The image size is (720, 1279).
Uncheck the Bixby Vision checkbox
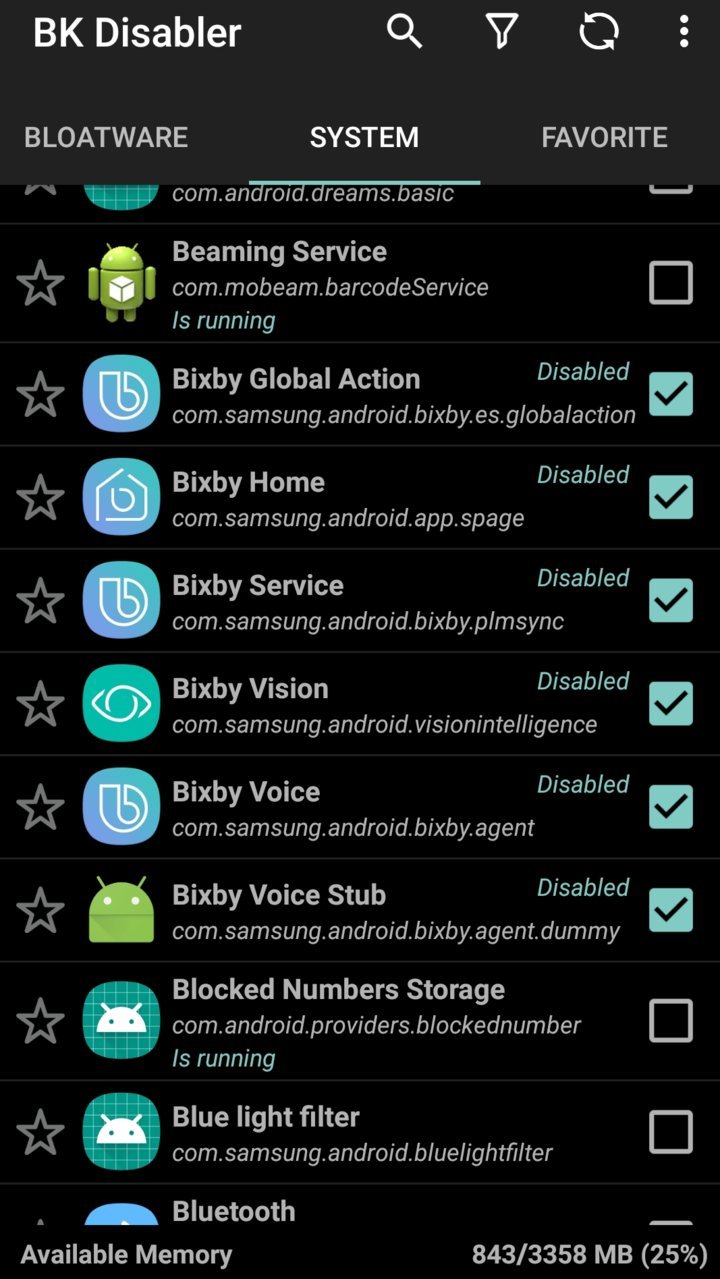coord(670,704)
